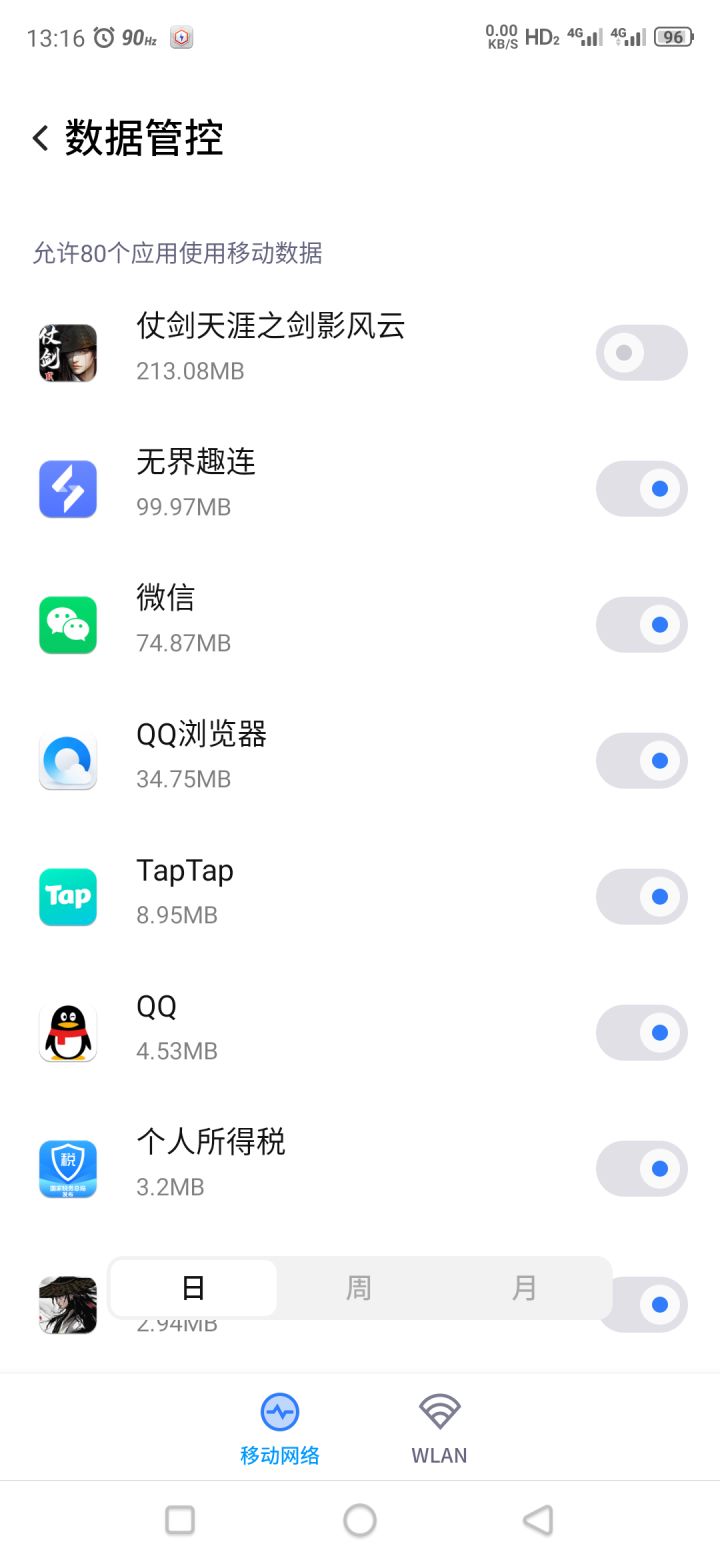Click the 仗剑天涯之剑影风云 game icon

[x=67, y=353]
